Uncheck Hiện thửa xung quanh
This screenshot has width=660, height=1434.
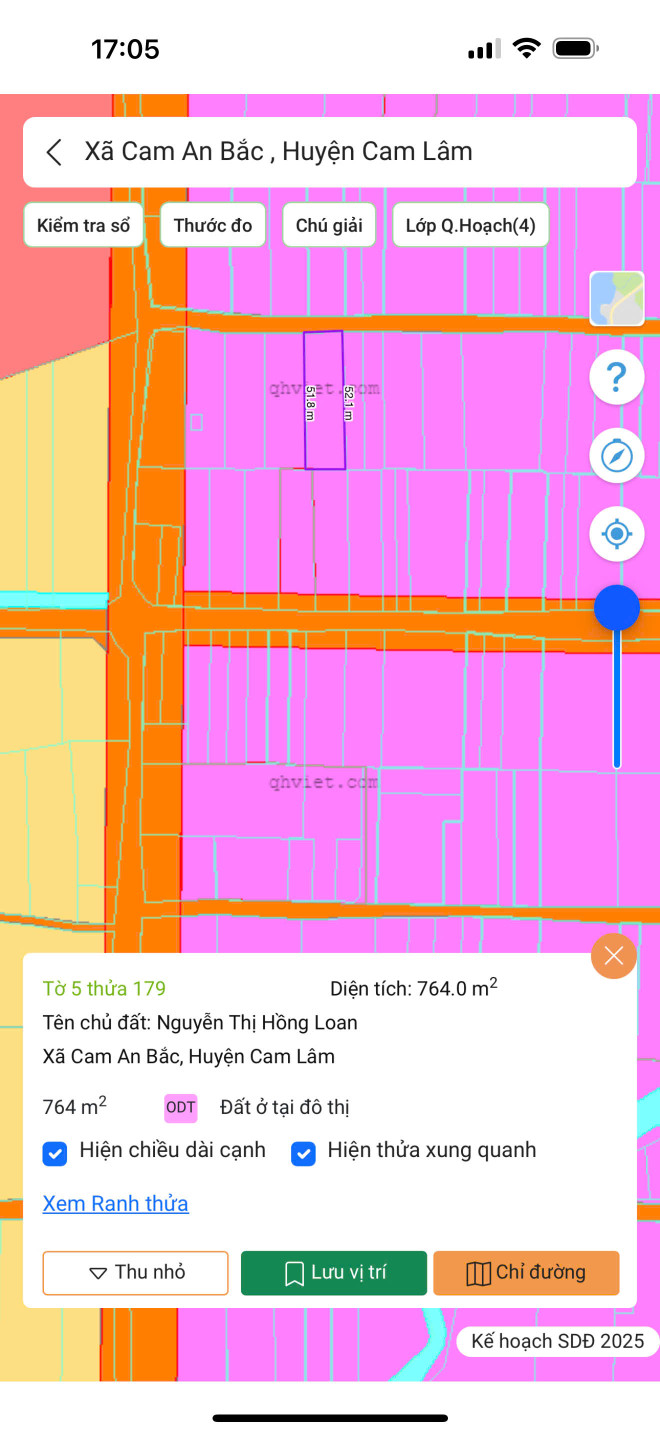click(x=303, y=1153)
